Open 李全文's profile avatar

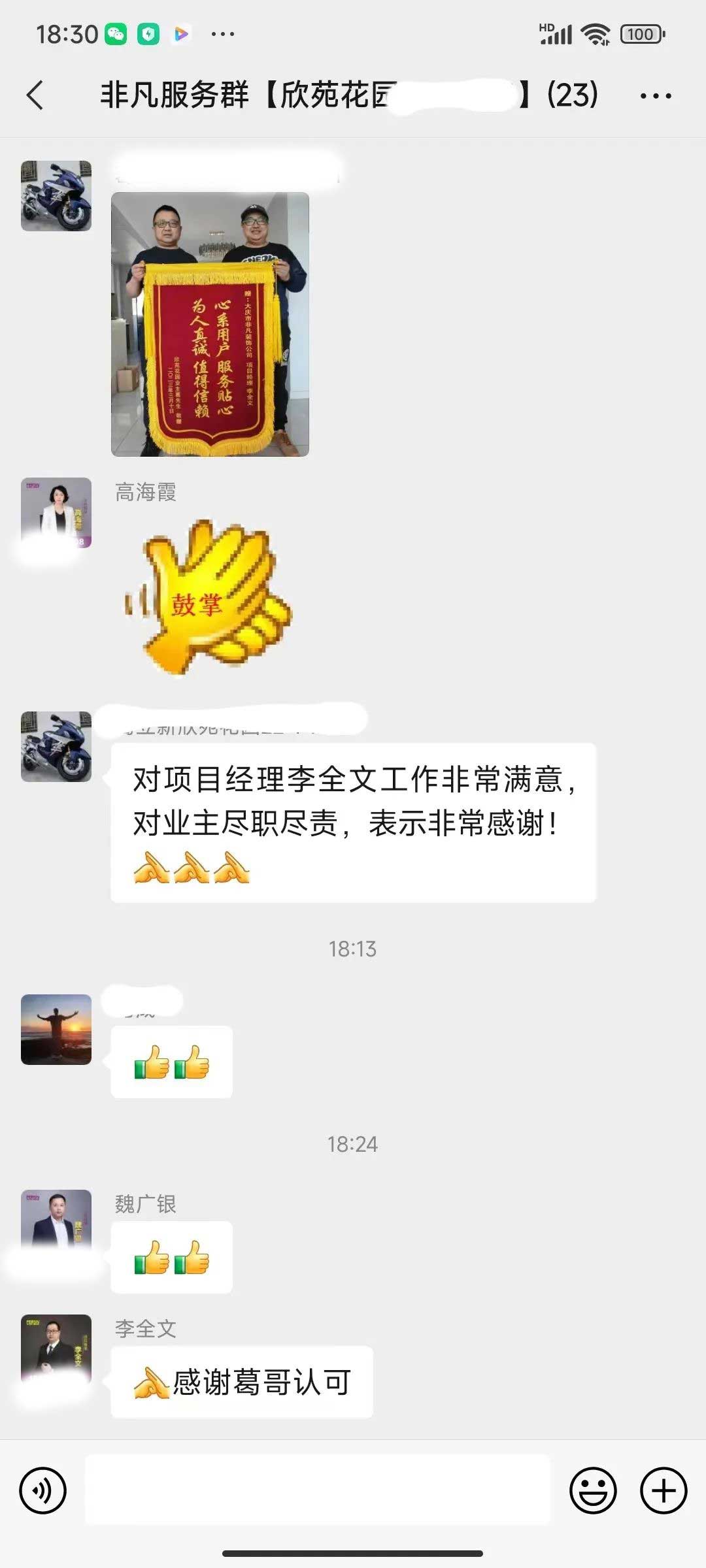pyautogui.click(x=56, y=1348)
